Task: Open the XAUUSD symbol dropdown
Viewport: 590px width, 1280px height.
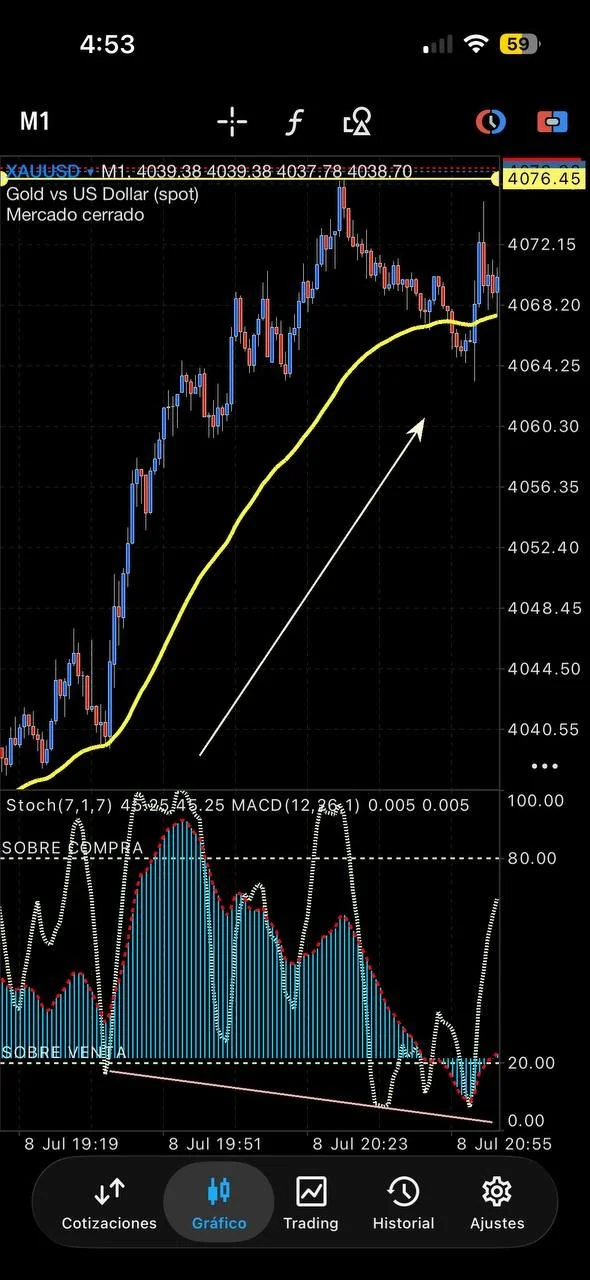Action: [x=50, y=172]
